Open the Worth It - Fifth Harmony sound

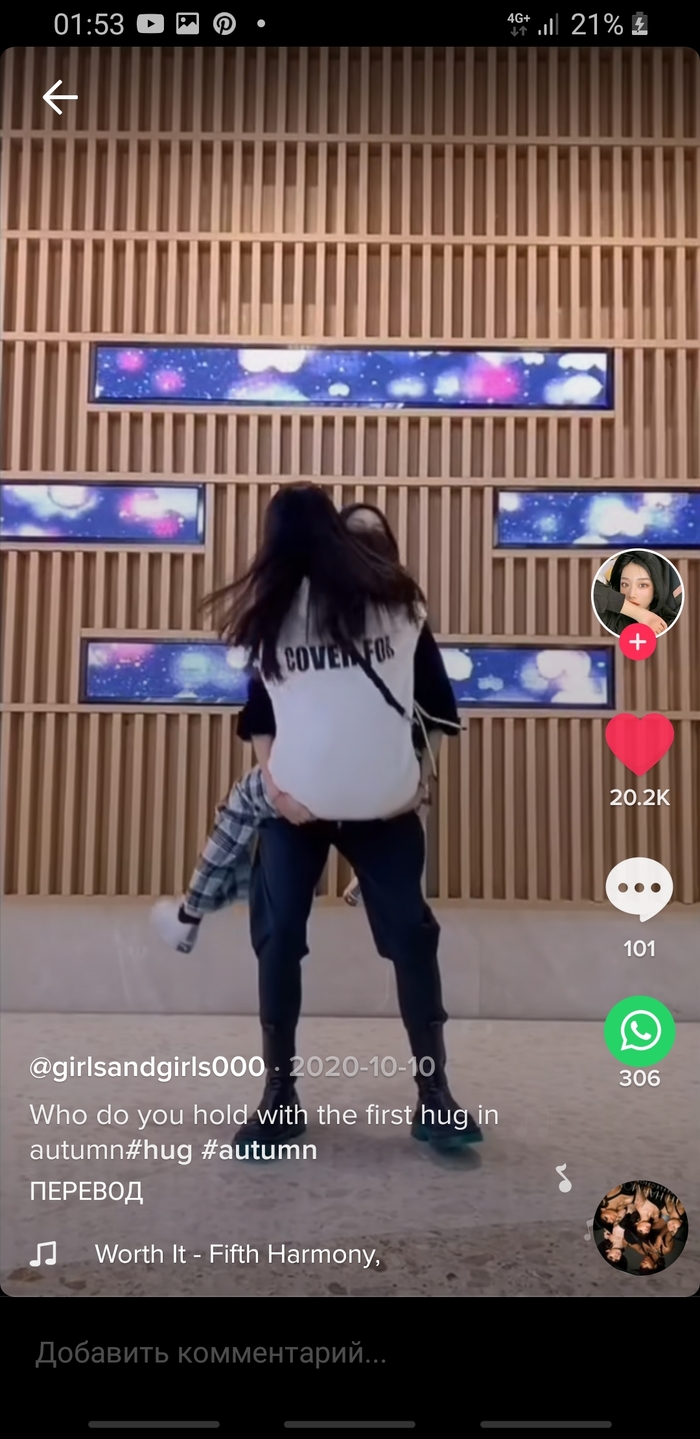click(x=237, y=1254)
